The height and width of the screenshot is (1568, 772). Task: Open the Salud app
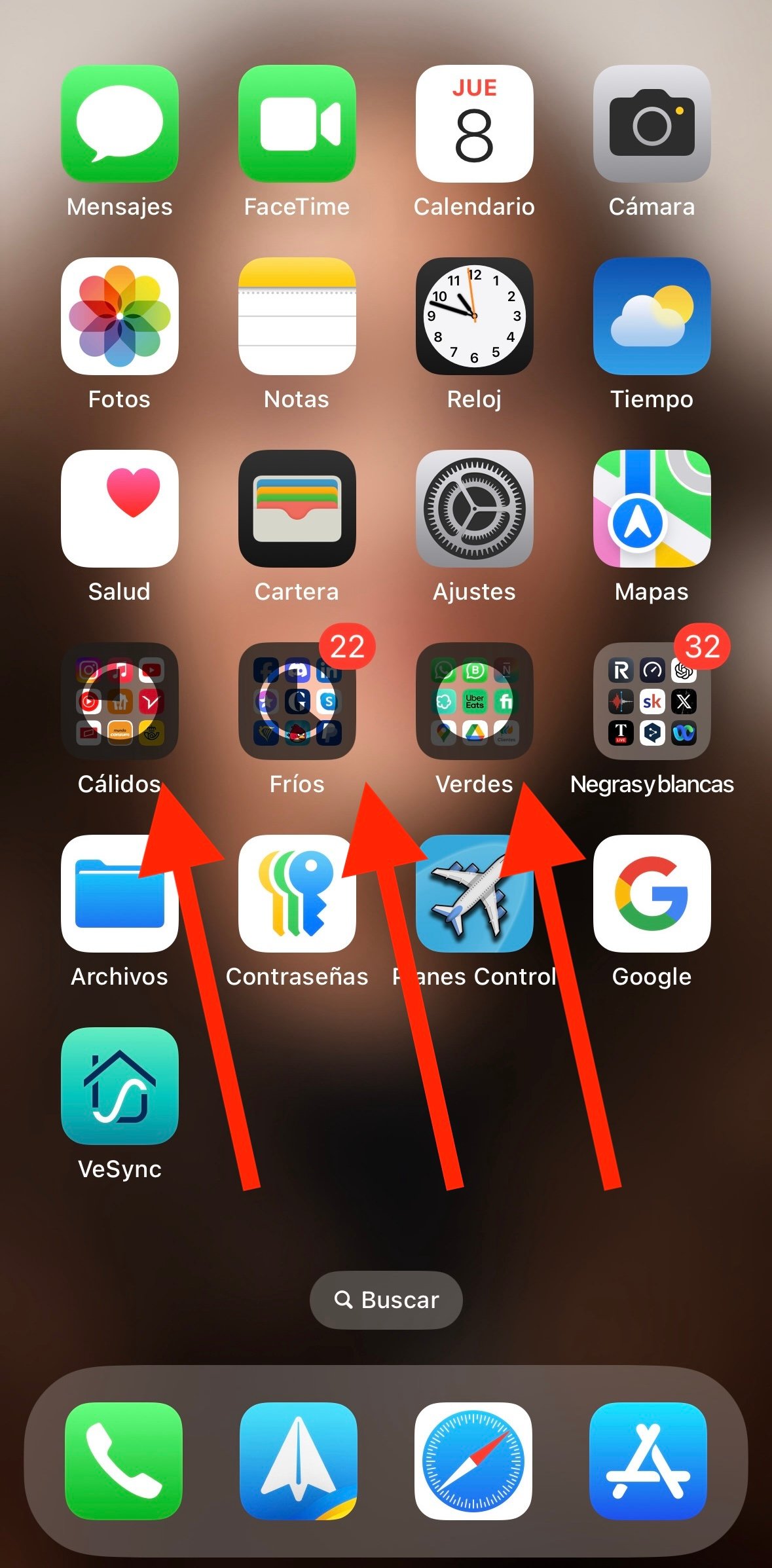[x=120, y=509]
